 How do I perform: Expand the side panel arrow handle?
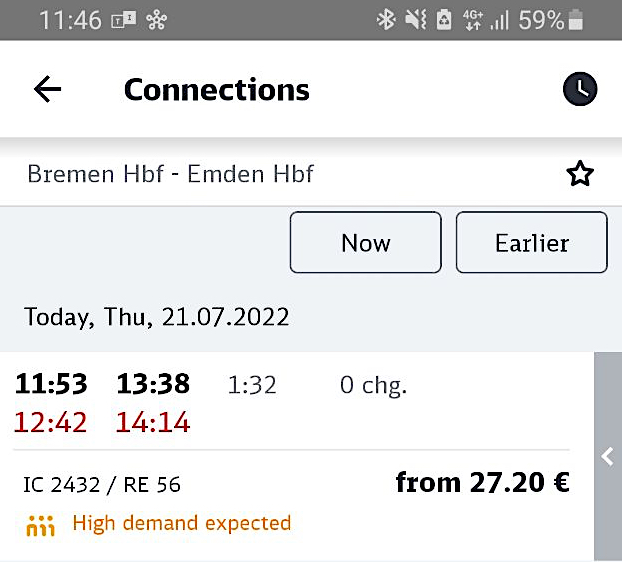608,457
